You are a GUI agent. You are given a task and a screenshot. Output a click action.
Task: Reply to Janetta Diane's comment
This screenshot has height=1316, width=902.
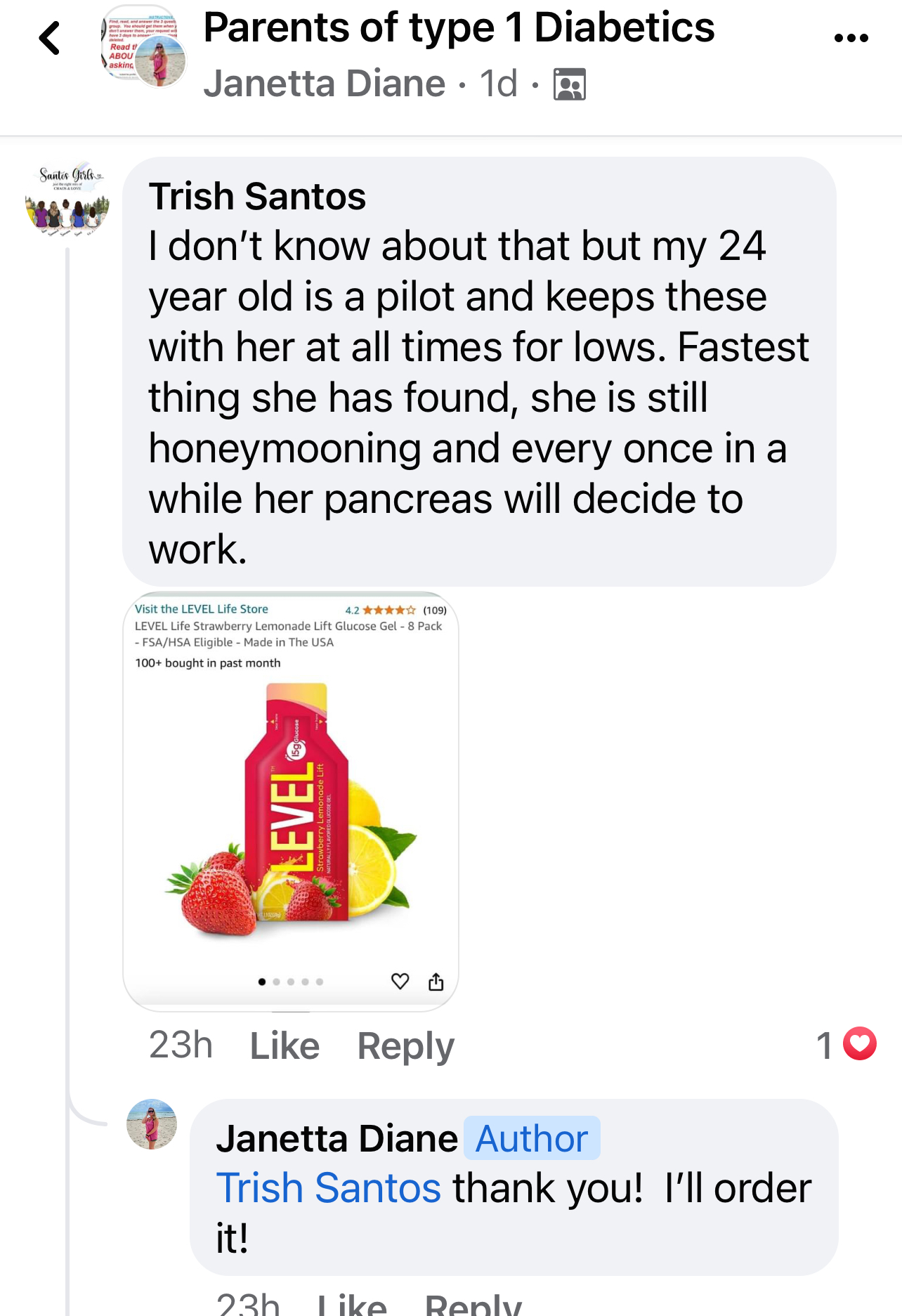tap(473, 1305)
